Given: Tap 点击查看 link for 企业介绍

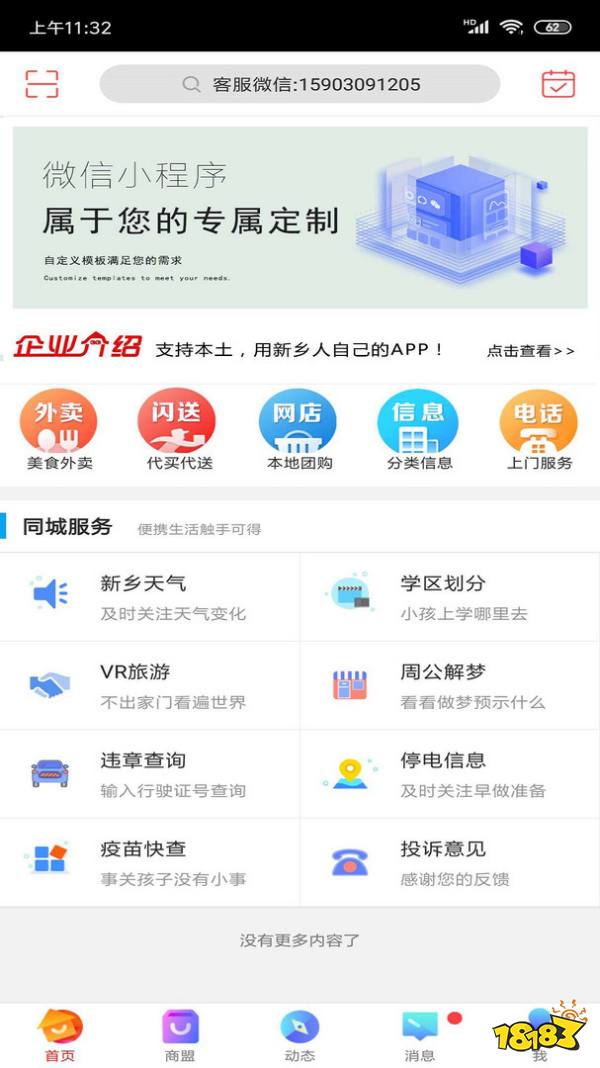Looking at the screenshot, I should pyautogui.click(x=530, y=351).
